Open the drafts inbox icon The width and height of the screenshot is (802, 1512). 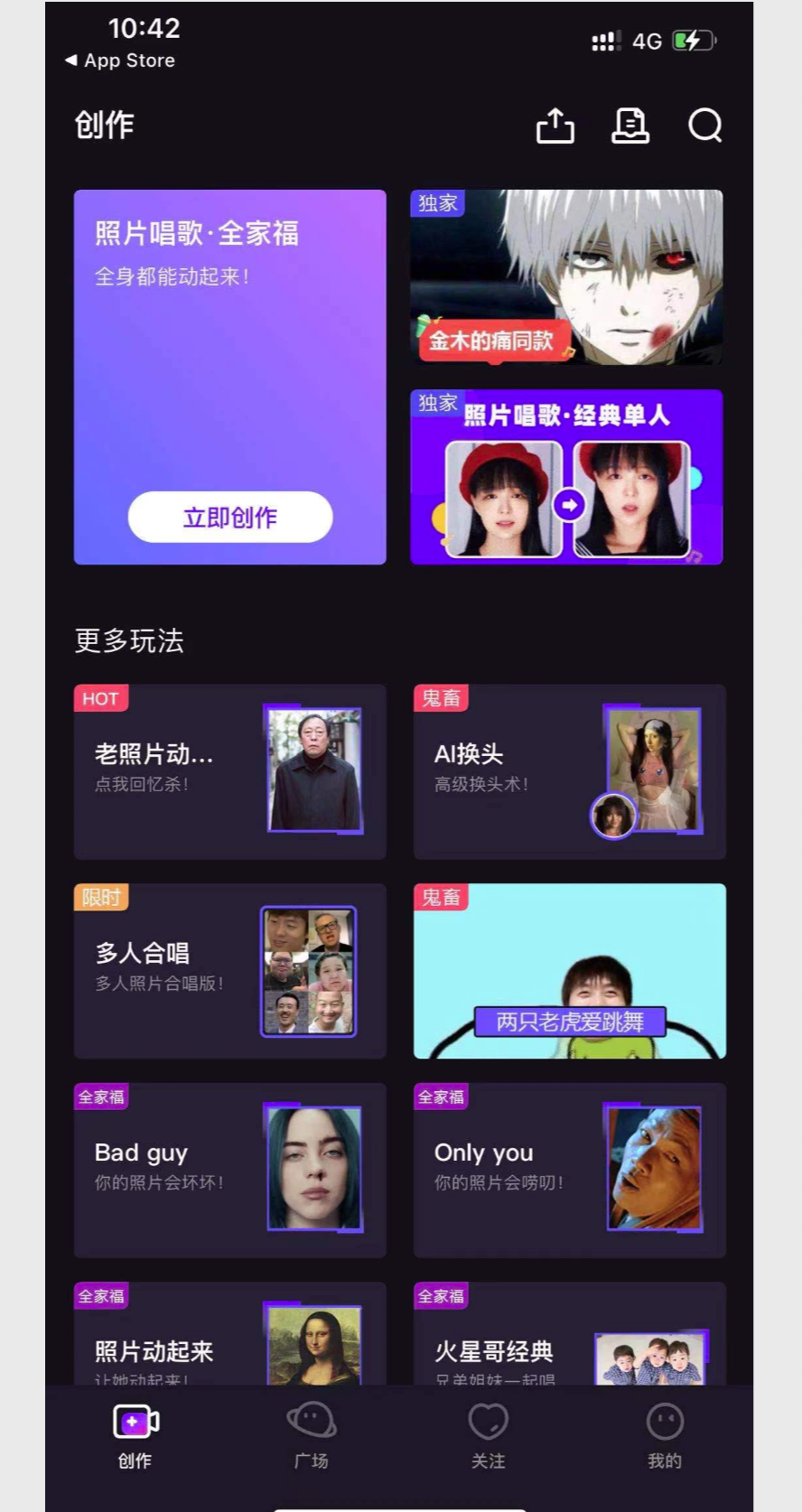[x=630, y=126]
